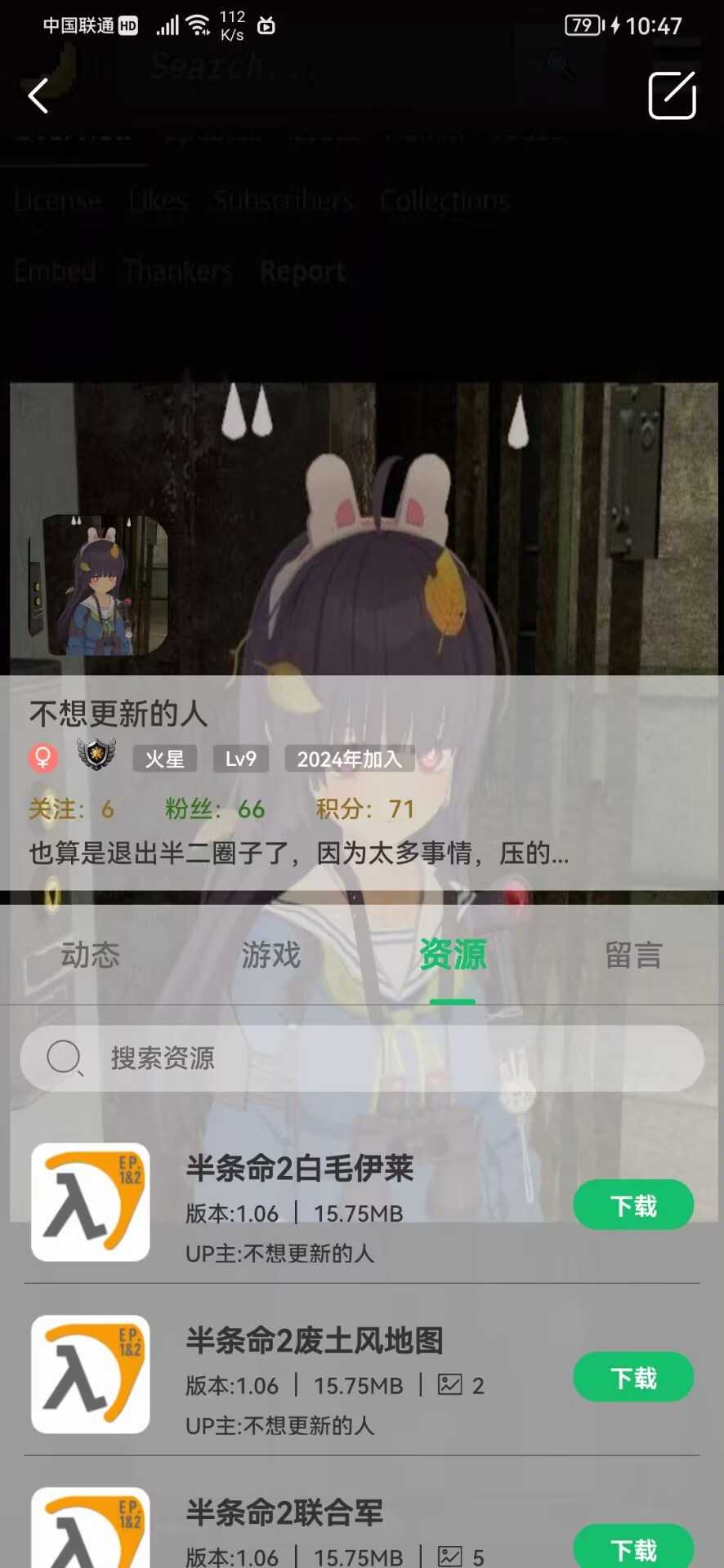Switch to the 动态 tab

(x=90, y=955)
